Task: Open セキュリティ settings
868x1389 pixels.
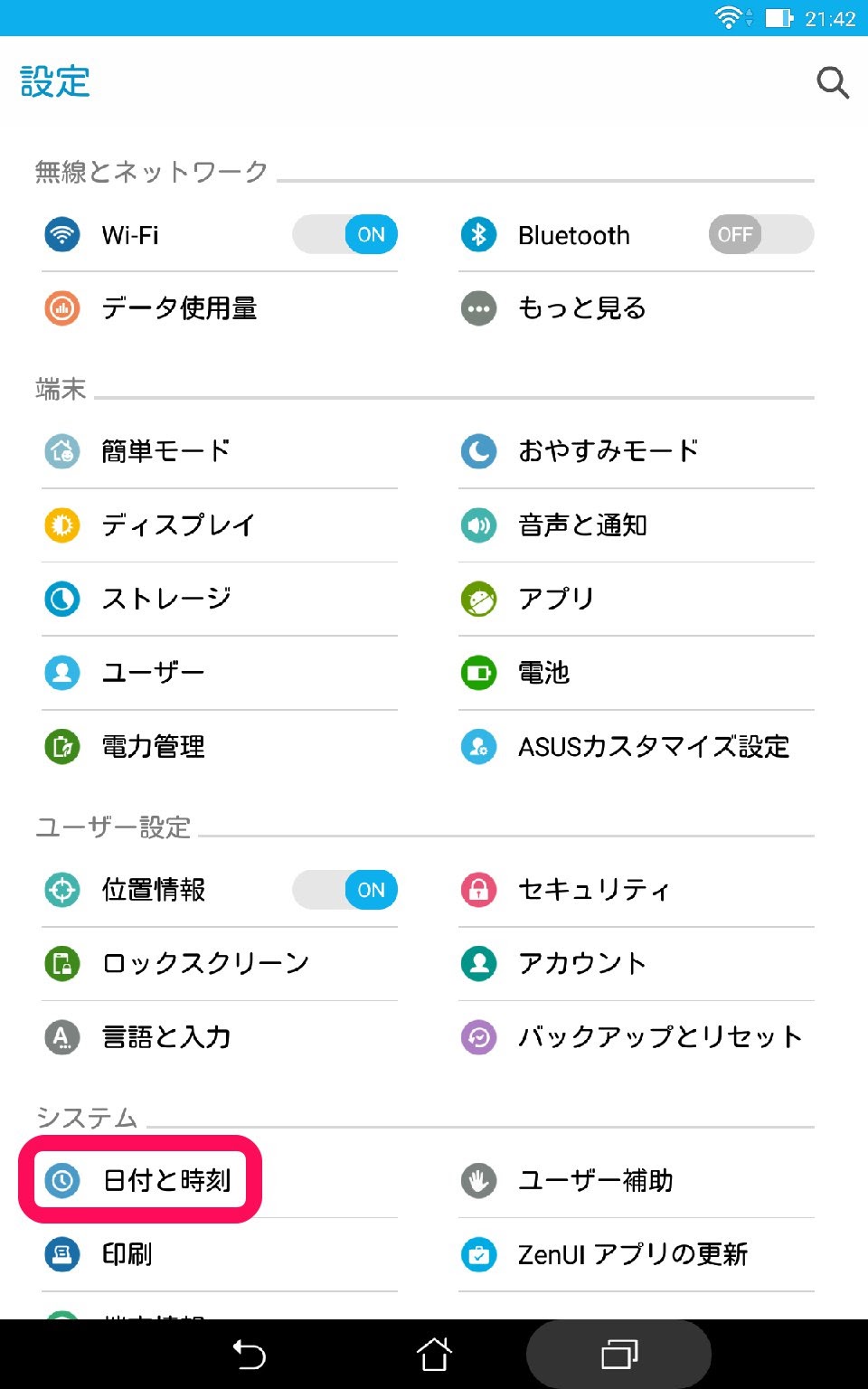Action: tap(594, 890)
